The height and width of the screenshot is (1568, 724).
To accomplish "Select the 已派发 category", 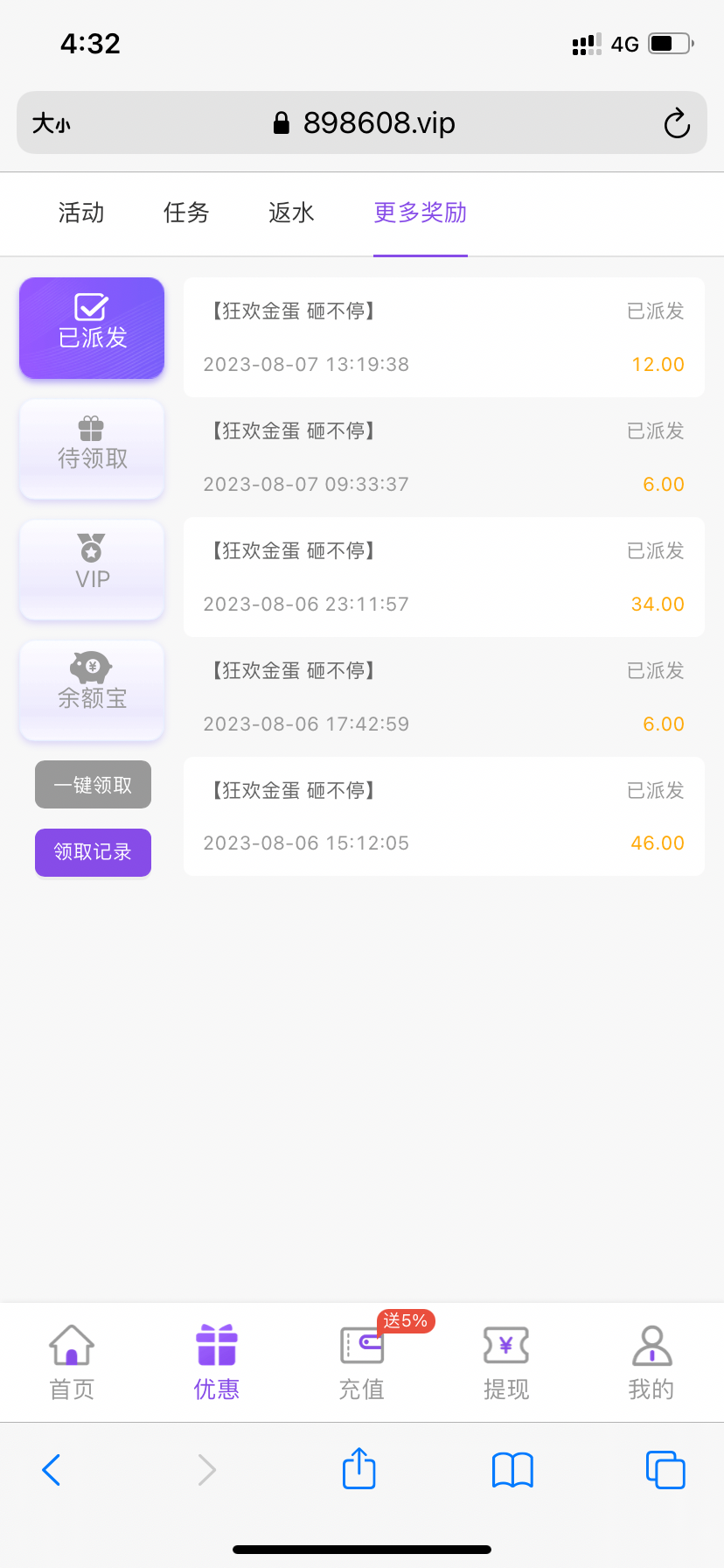I will pos(92,328).
